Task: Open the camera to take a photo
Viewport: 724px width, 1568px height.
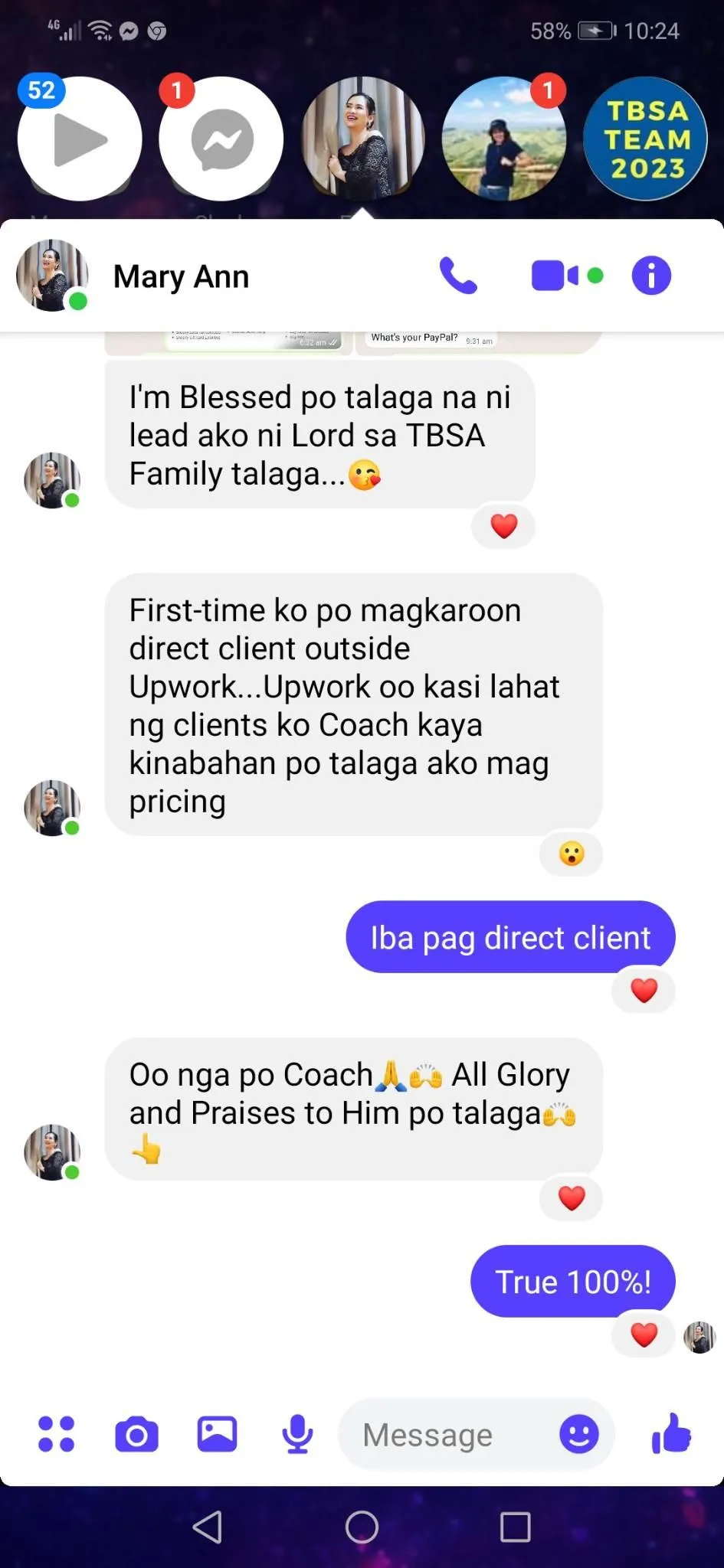Action: click(x=137, y=1434)
